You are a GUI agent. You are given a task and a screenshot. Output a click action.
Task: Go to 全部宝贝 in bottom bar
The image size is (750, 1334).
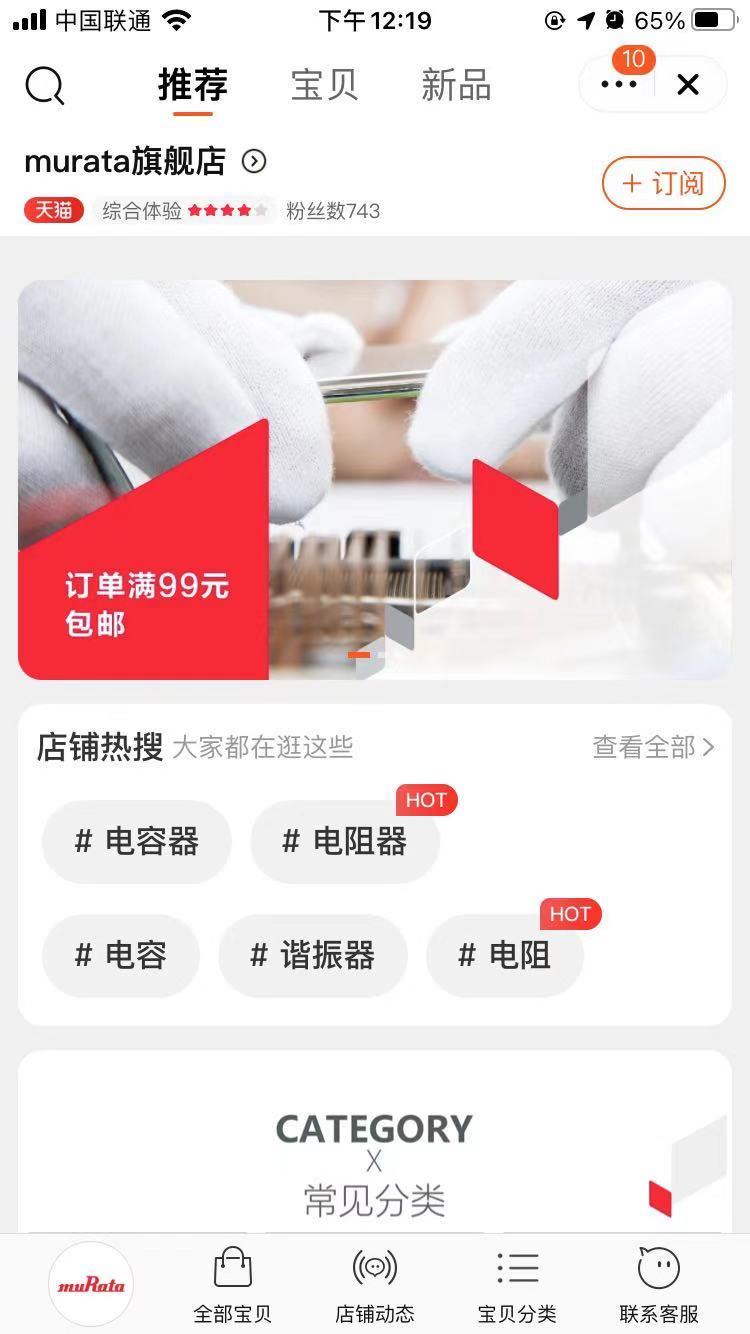pyautogui.click(x=233, y=1285)
